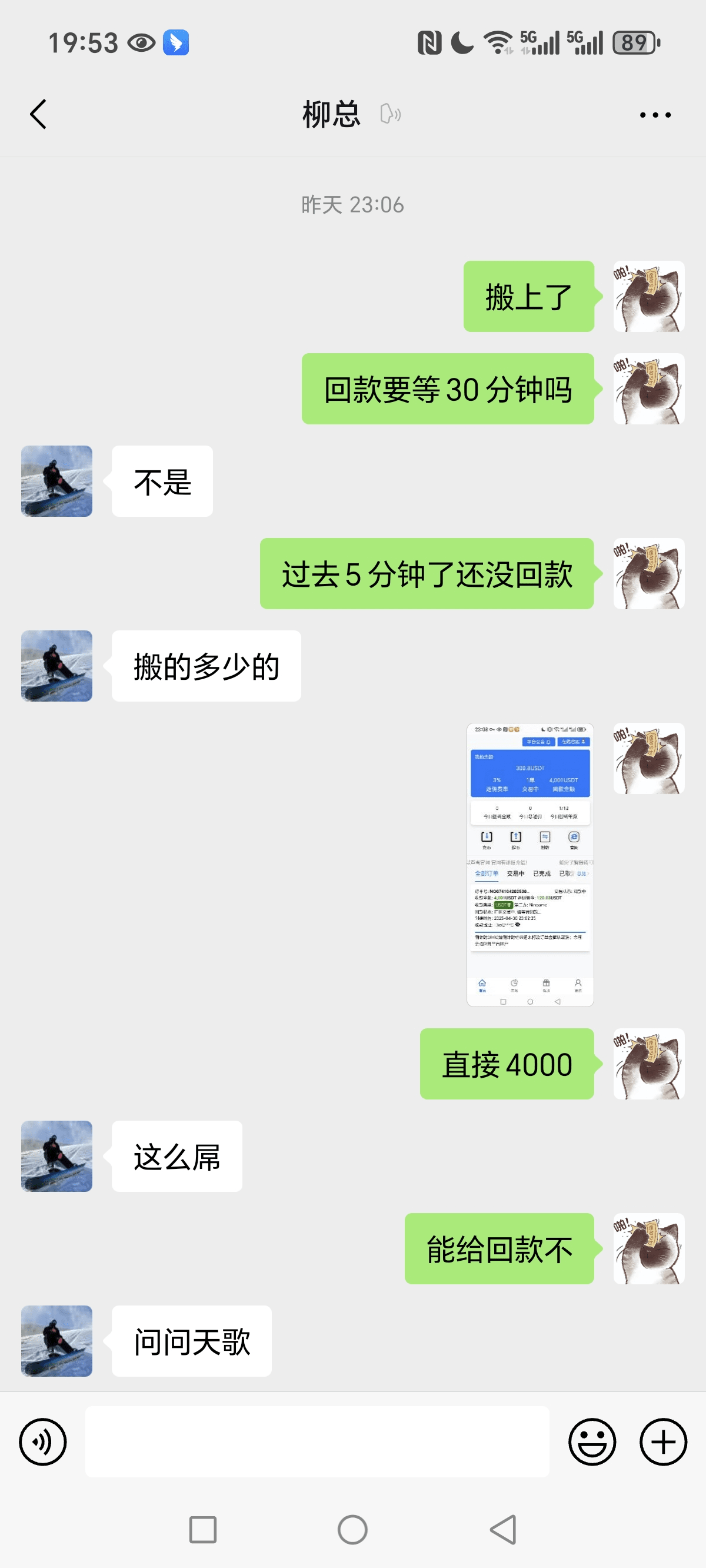The image size is (706, 1568).
Task: Go back from the 柳总 chat
Action: [x=38, y=114]
